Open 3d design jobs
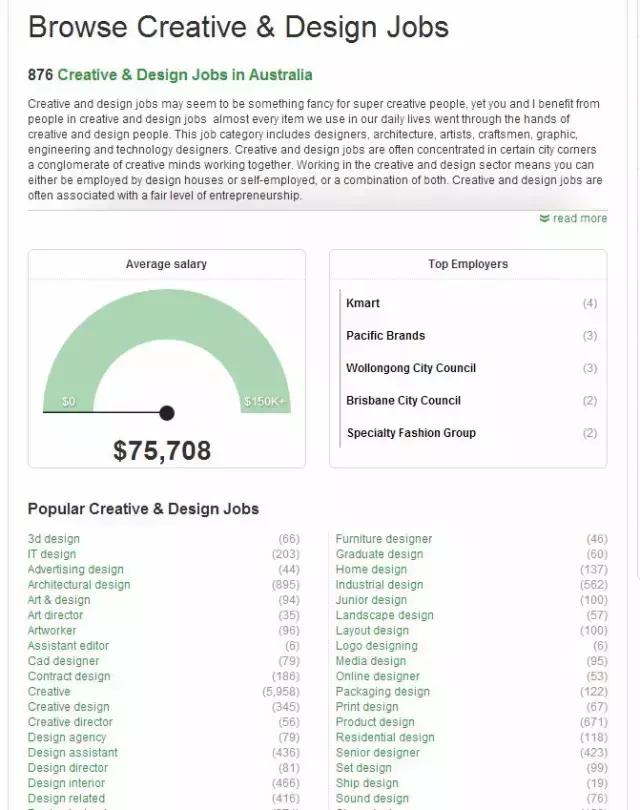 point(53,539)
